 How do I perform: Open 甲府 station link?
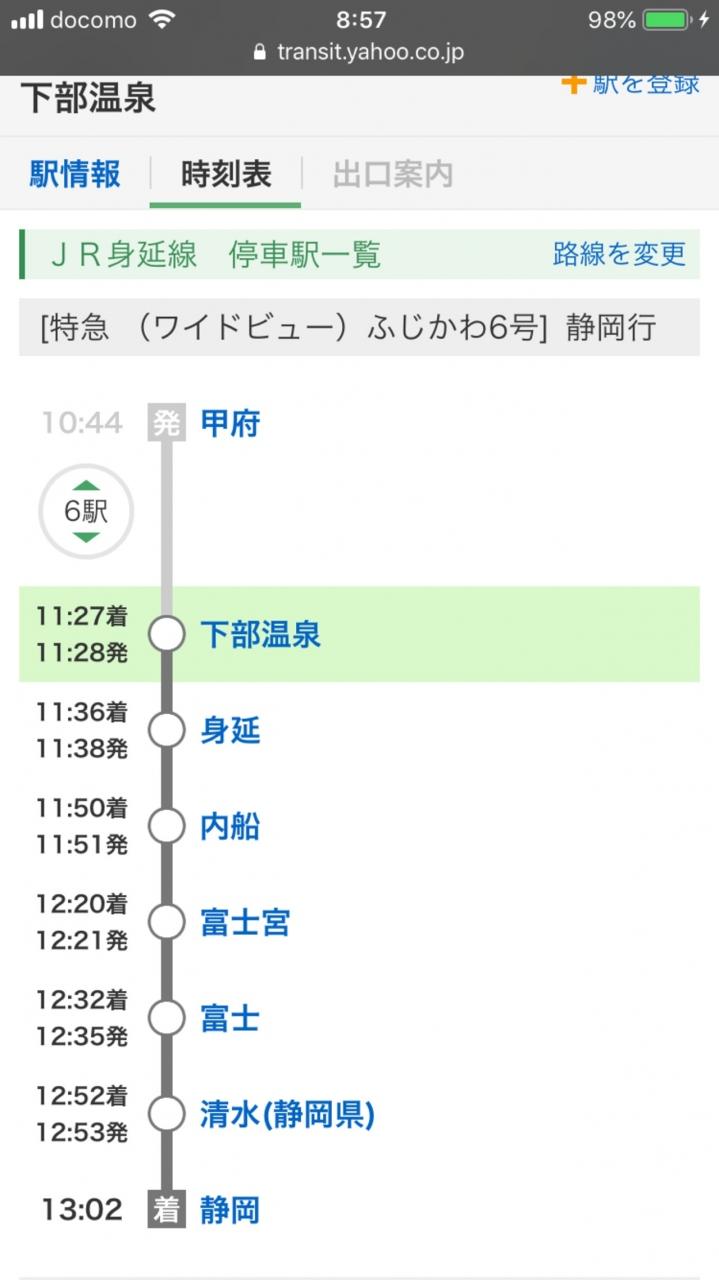(x=230, y=423)
